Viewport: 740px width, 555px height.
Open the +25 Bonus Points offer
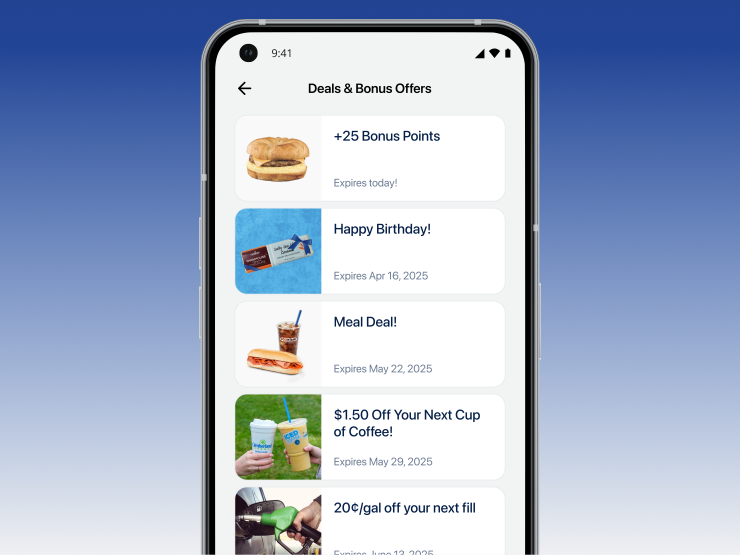(370, 158)
